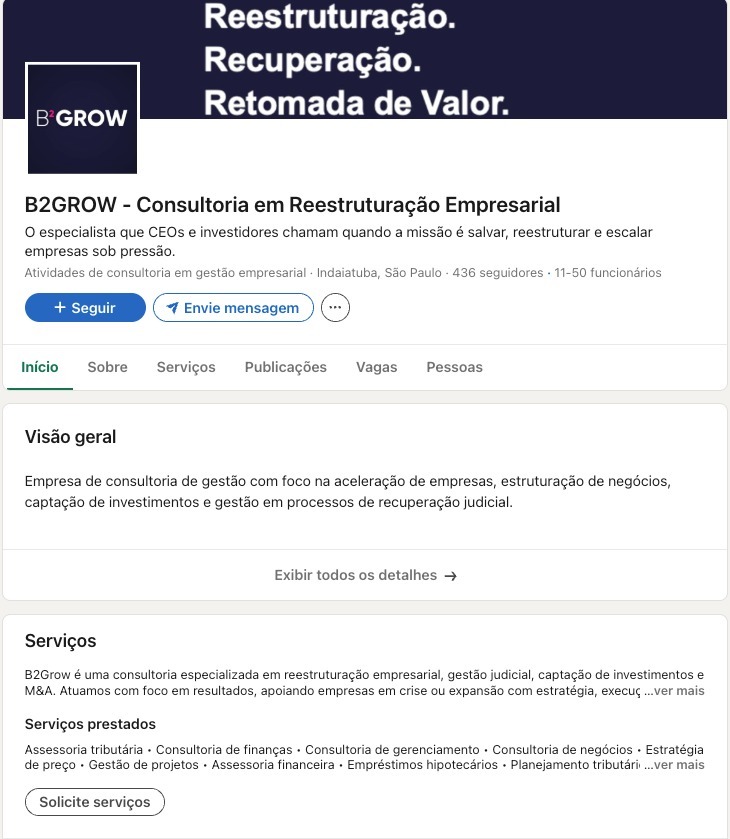Tap Exibir todos os detalhes
The image size is (730, 839).
365,575
